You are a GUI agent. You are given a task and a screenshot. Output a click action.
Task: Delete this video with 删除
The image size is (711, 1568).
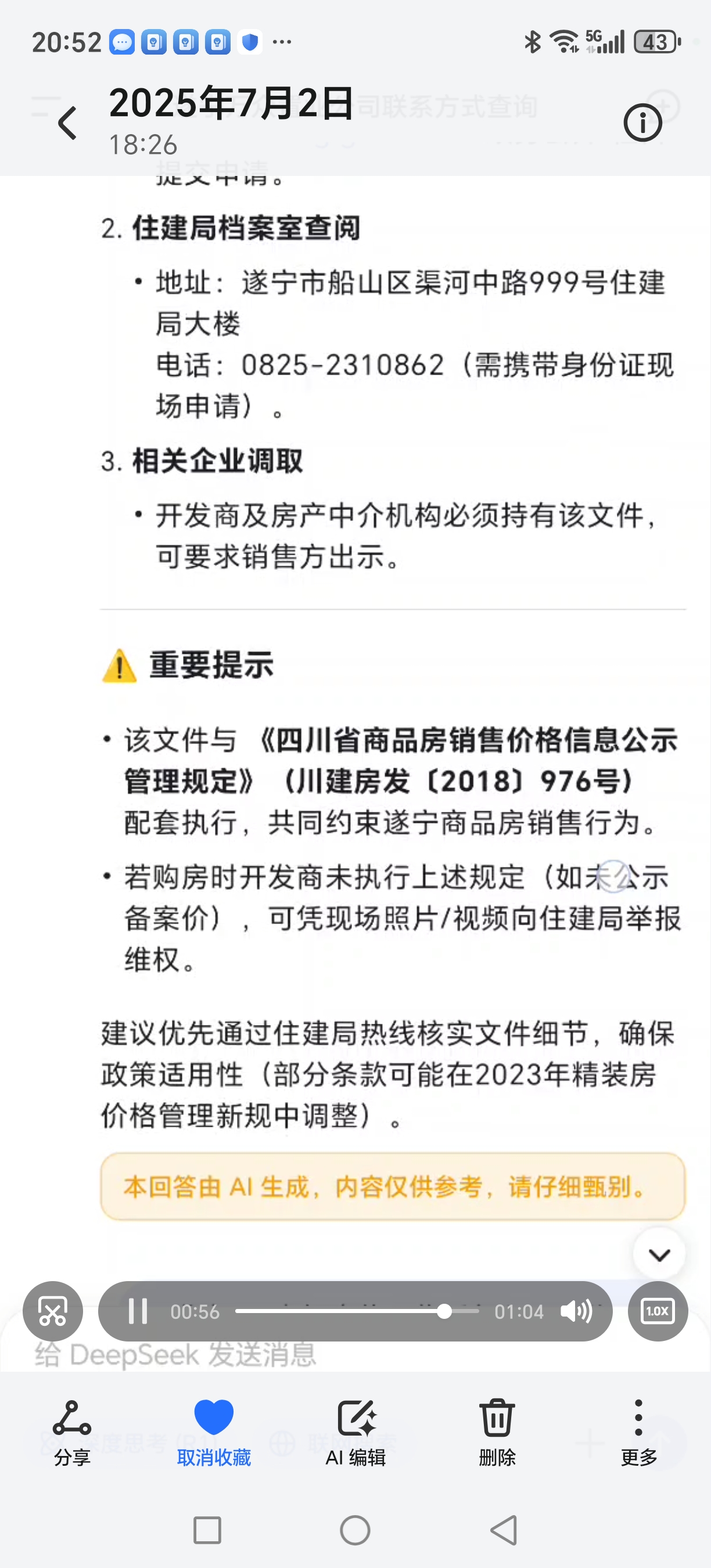coord(497,1432)
